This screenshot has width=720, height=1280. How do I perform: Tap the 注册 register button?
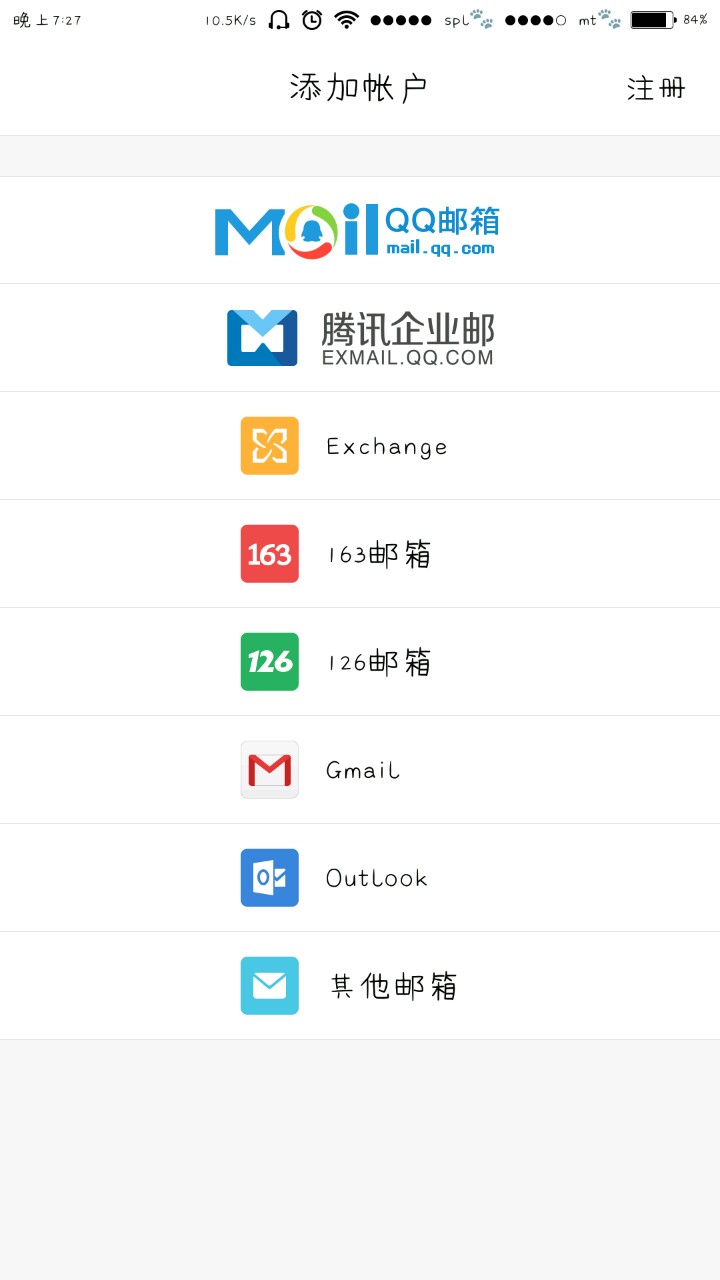point(656,88)
